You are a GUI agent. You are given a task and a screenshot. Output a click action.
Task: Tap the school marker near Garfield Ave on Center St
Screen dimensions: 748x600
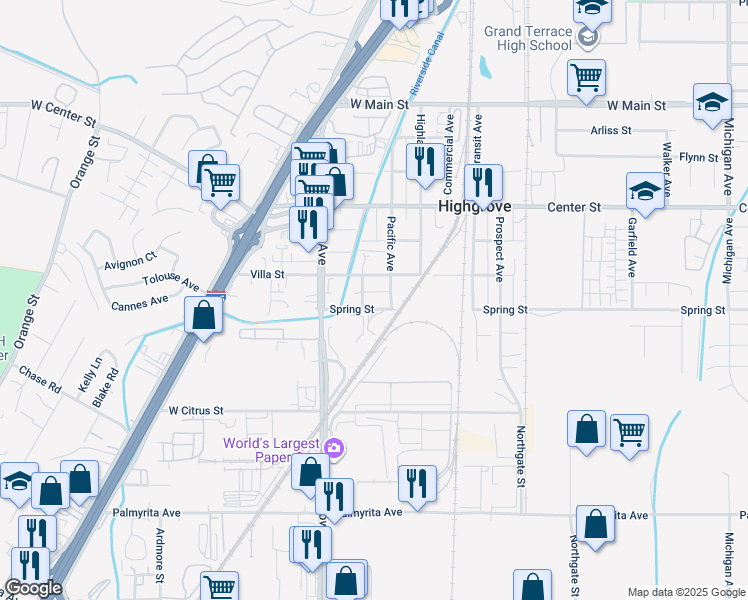click(x=645, y=190)
